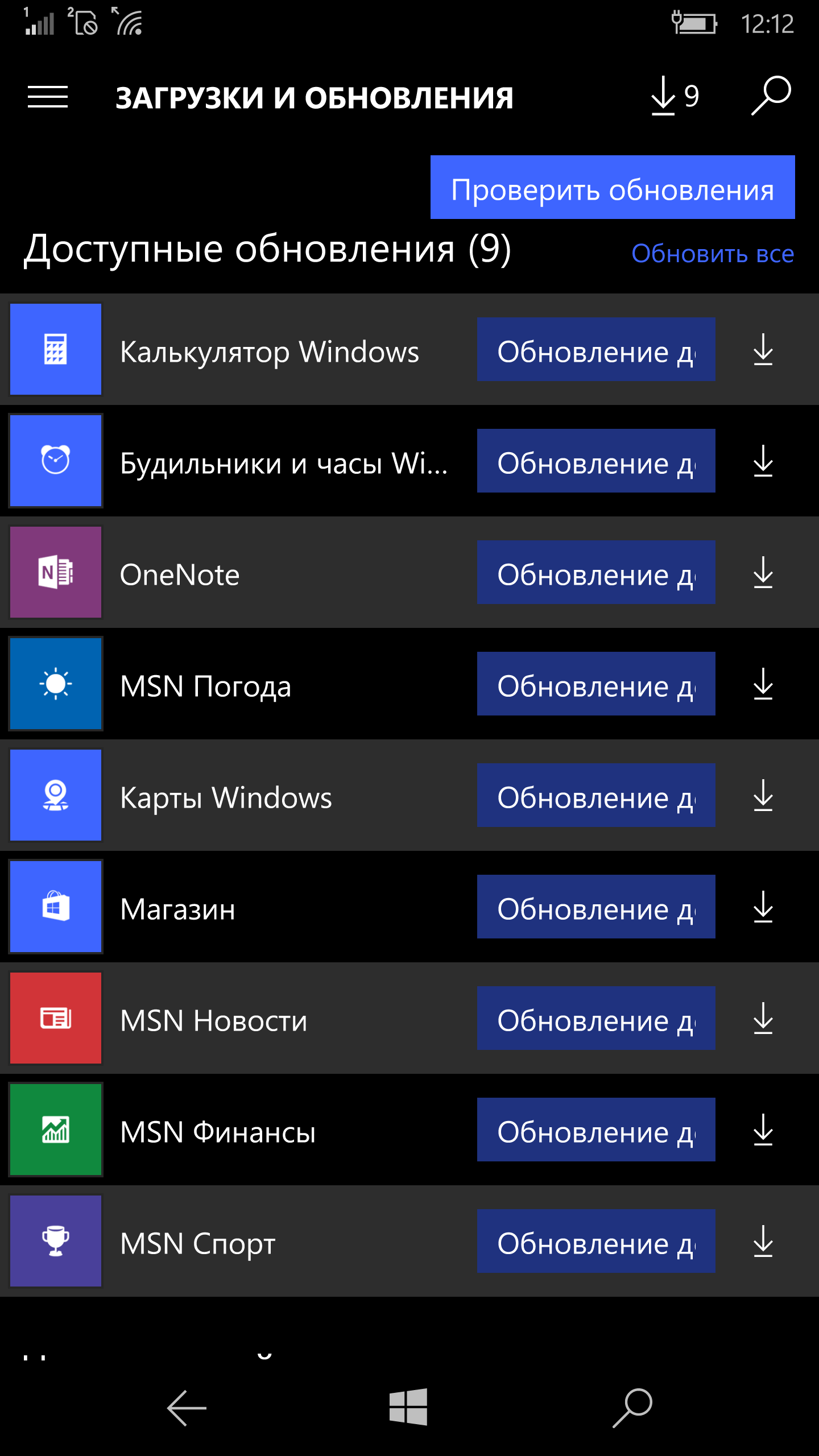Open the MSN Погода row
The height and width of the screenshot is (1456, 819).
point(409,684)
